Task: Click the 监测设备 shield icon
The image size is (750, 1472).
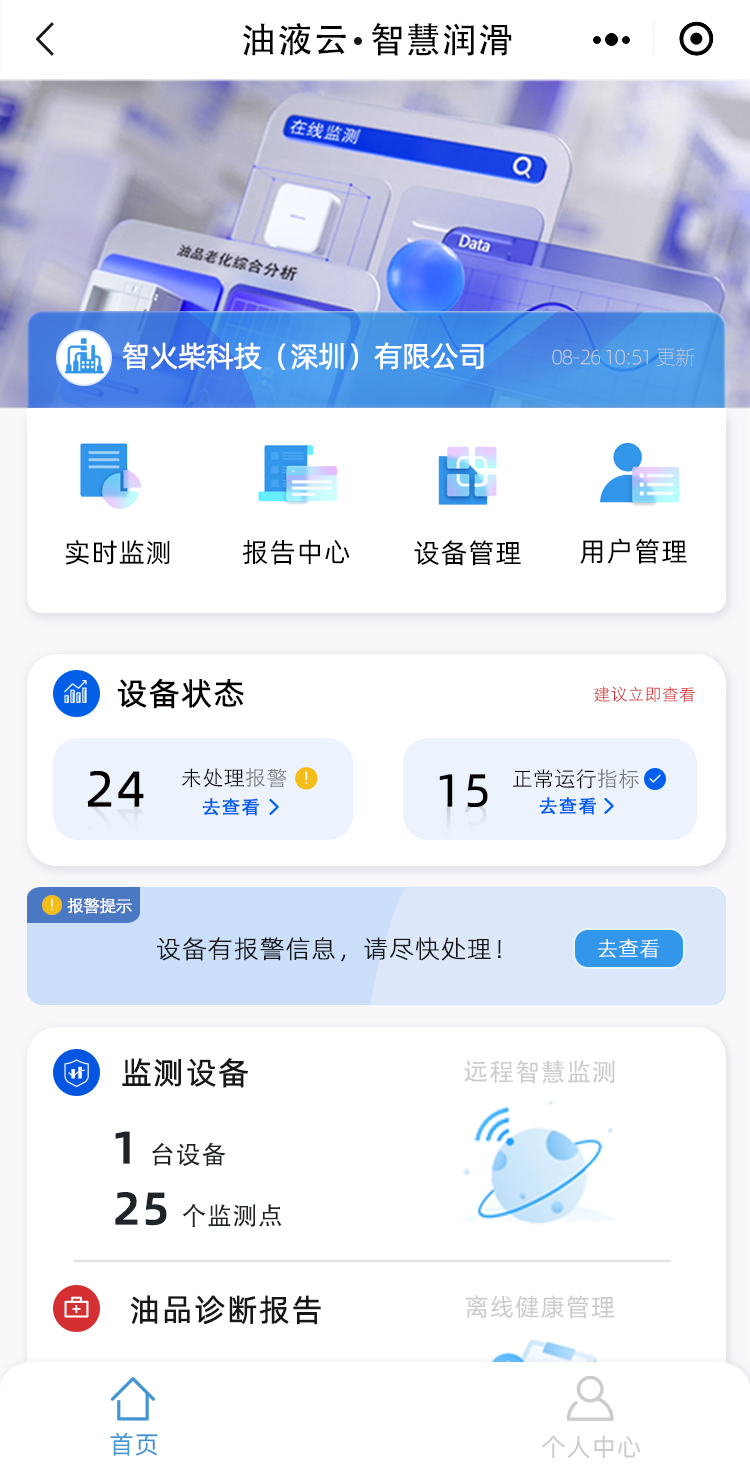Action: tap(76, 1072)
